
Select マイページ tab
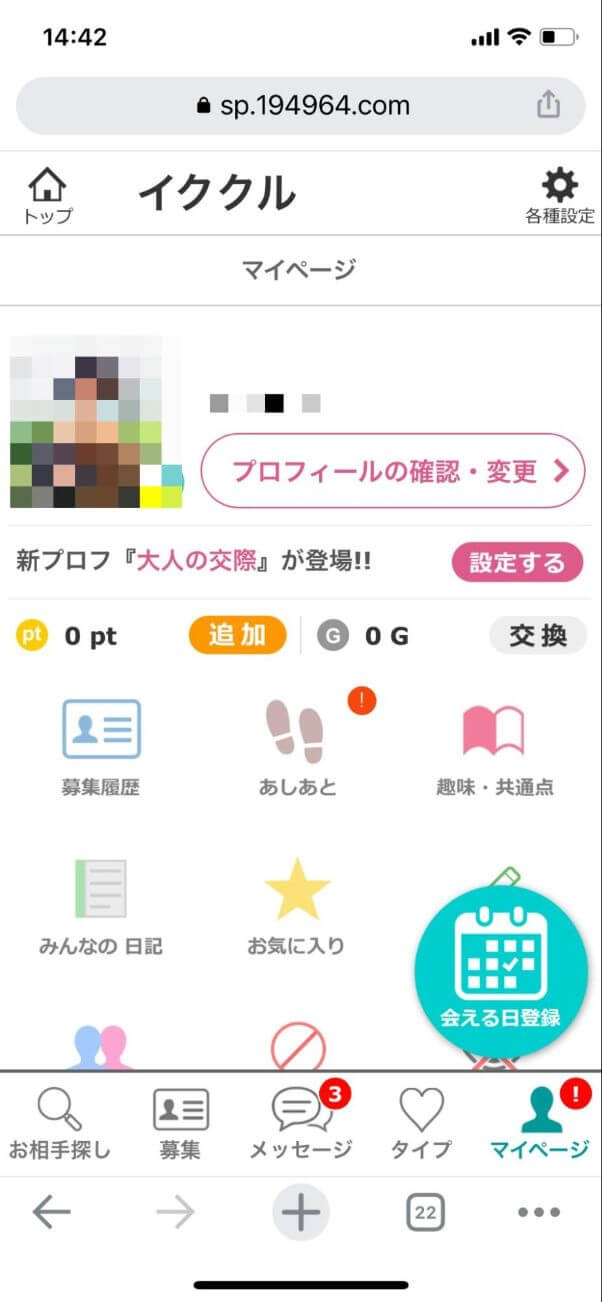click(x=540, y=1123)
